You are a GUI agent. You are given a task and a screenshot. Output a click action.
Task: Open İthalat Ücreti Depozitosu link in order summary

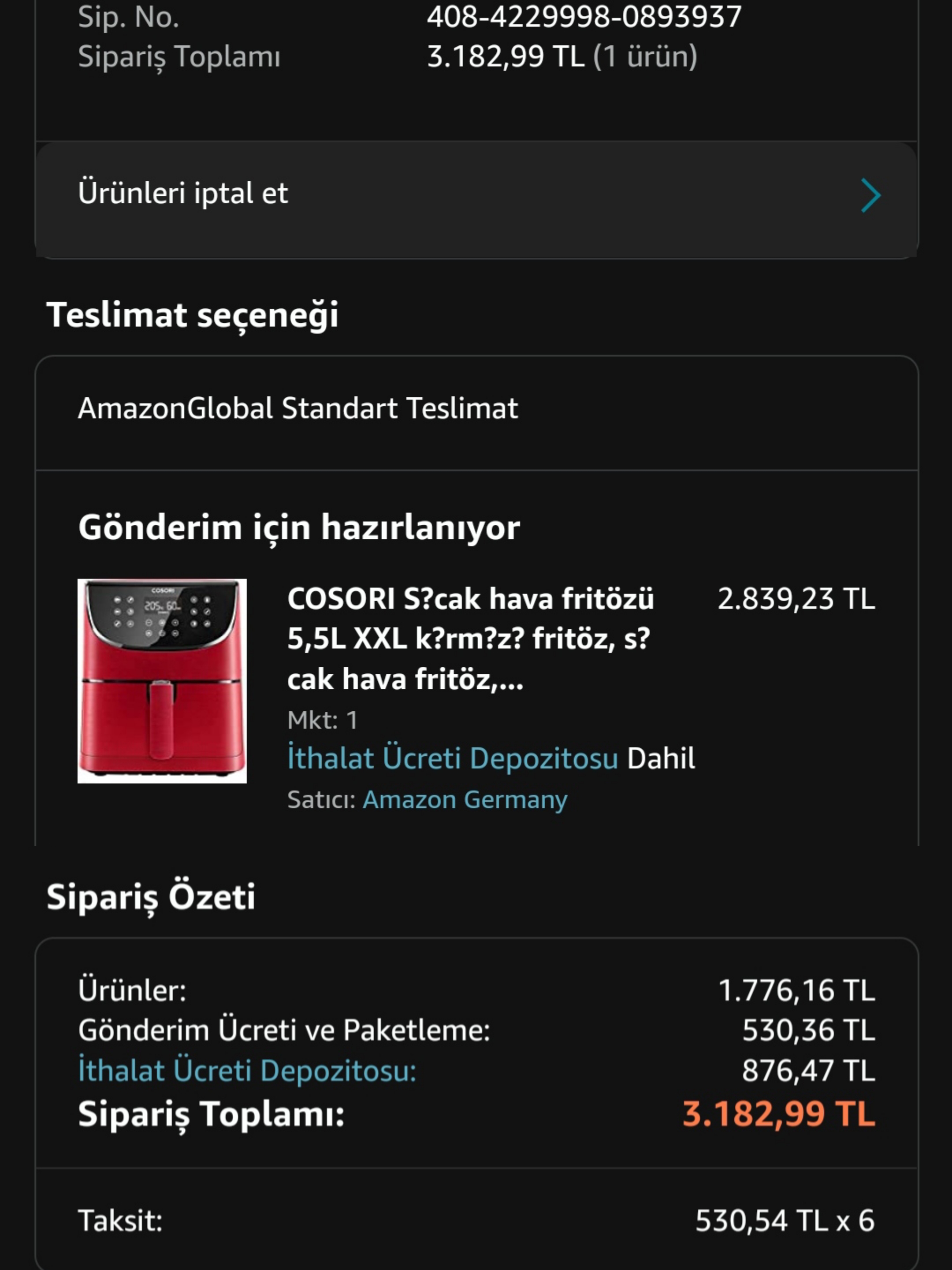(x=247, y=1071)
